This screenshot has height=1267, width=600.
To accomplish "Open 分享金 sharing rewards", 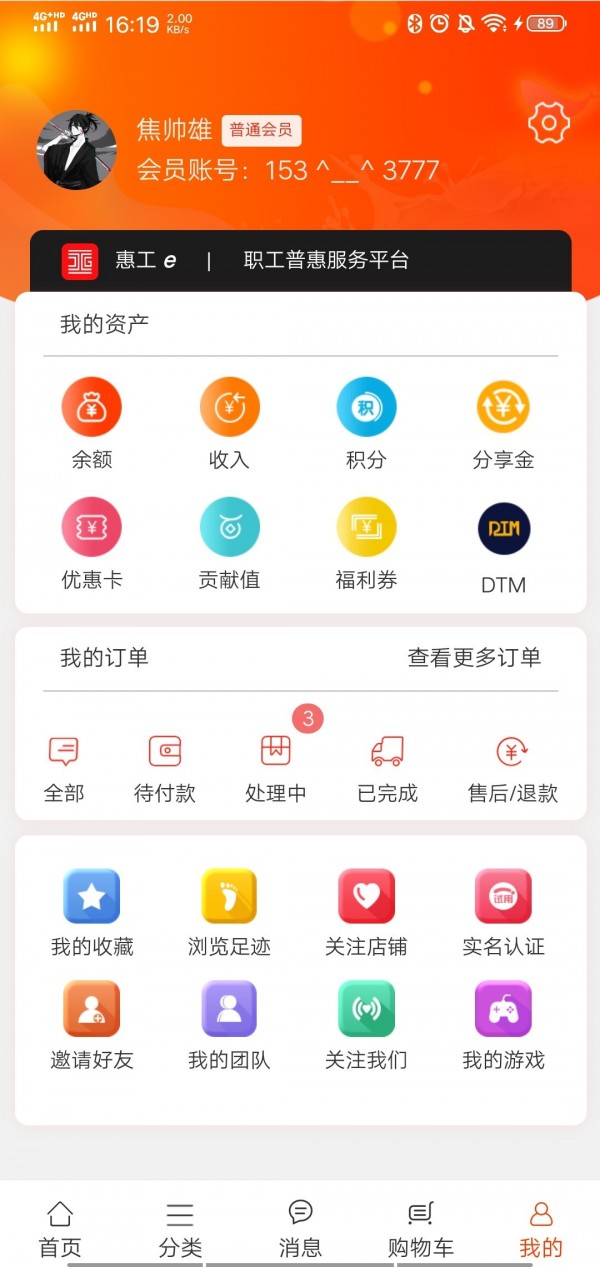I will click(503, 424).
